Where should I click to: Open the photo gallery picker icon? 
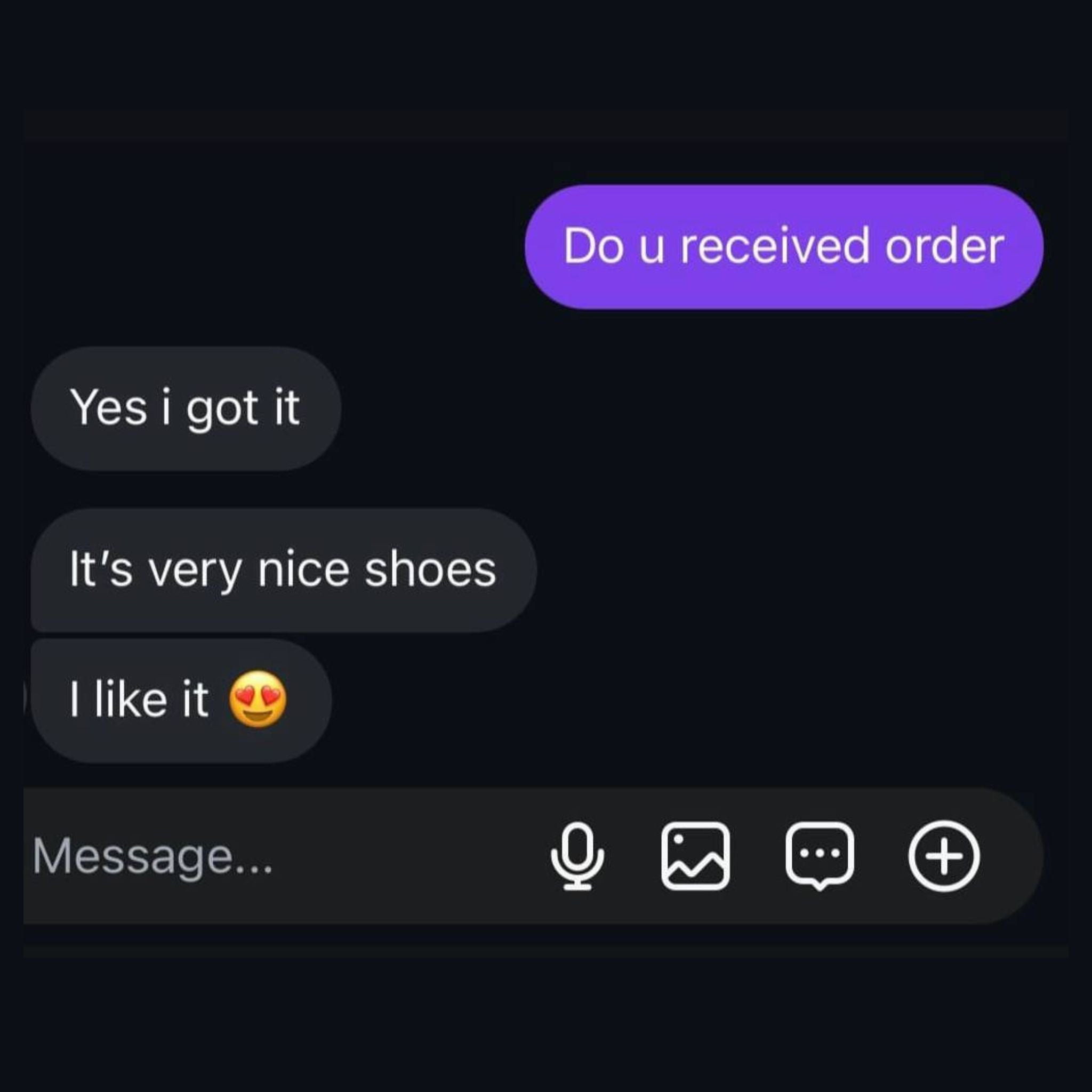[695, 856]
